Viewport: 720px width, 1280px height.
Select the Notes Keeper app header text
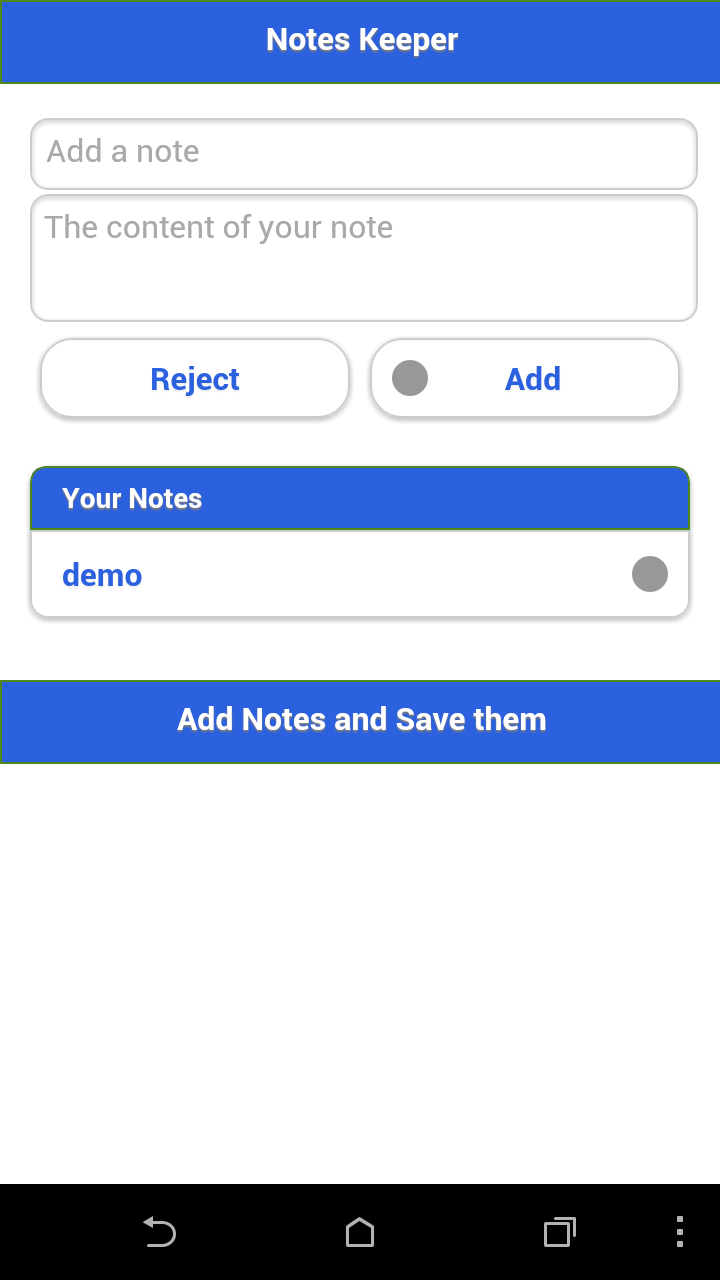pos(360,40)
